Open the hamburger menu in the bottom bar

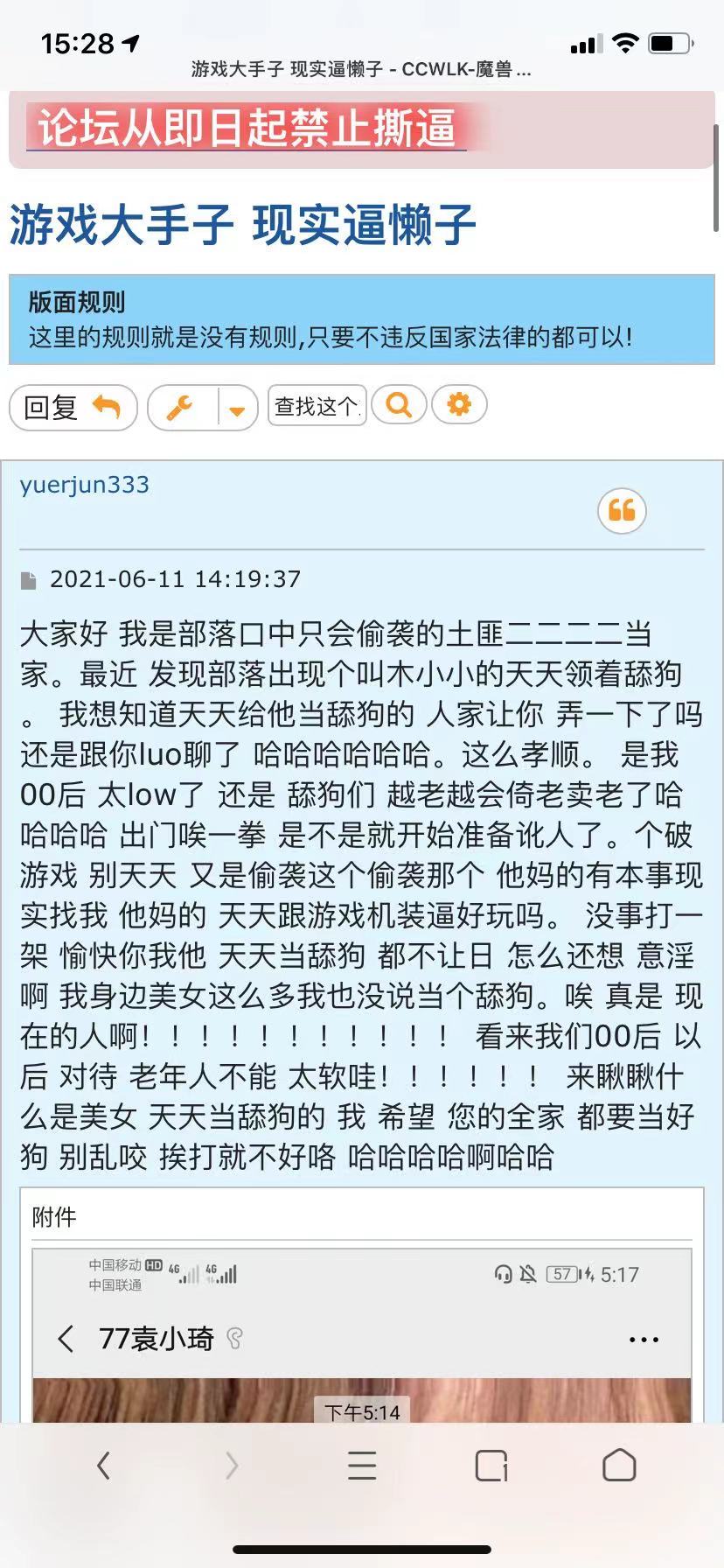[x=361, y=1465]
